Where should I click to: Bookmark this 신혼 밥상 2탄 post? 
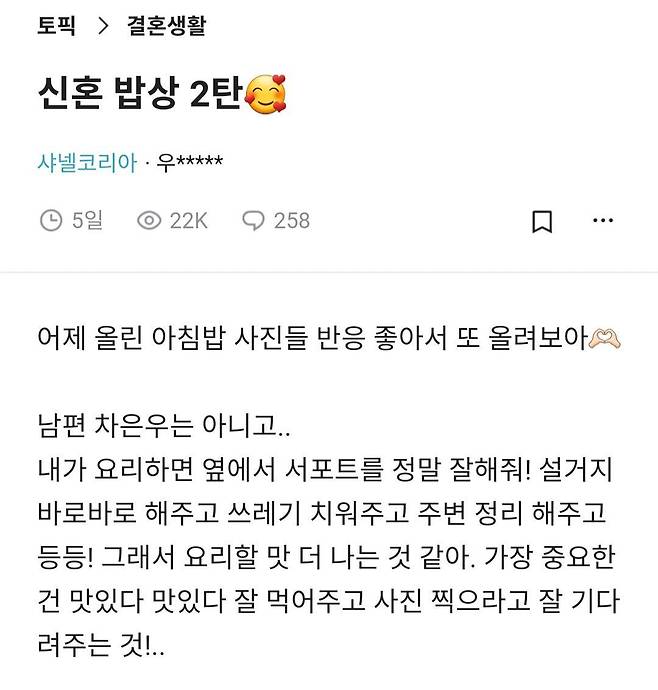(541, 221)
